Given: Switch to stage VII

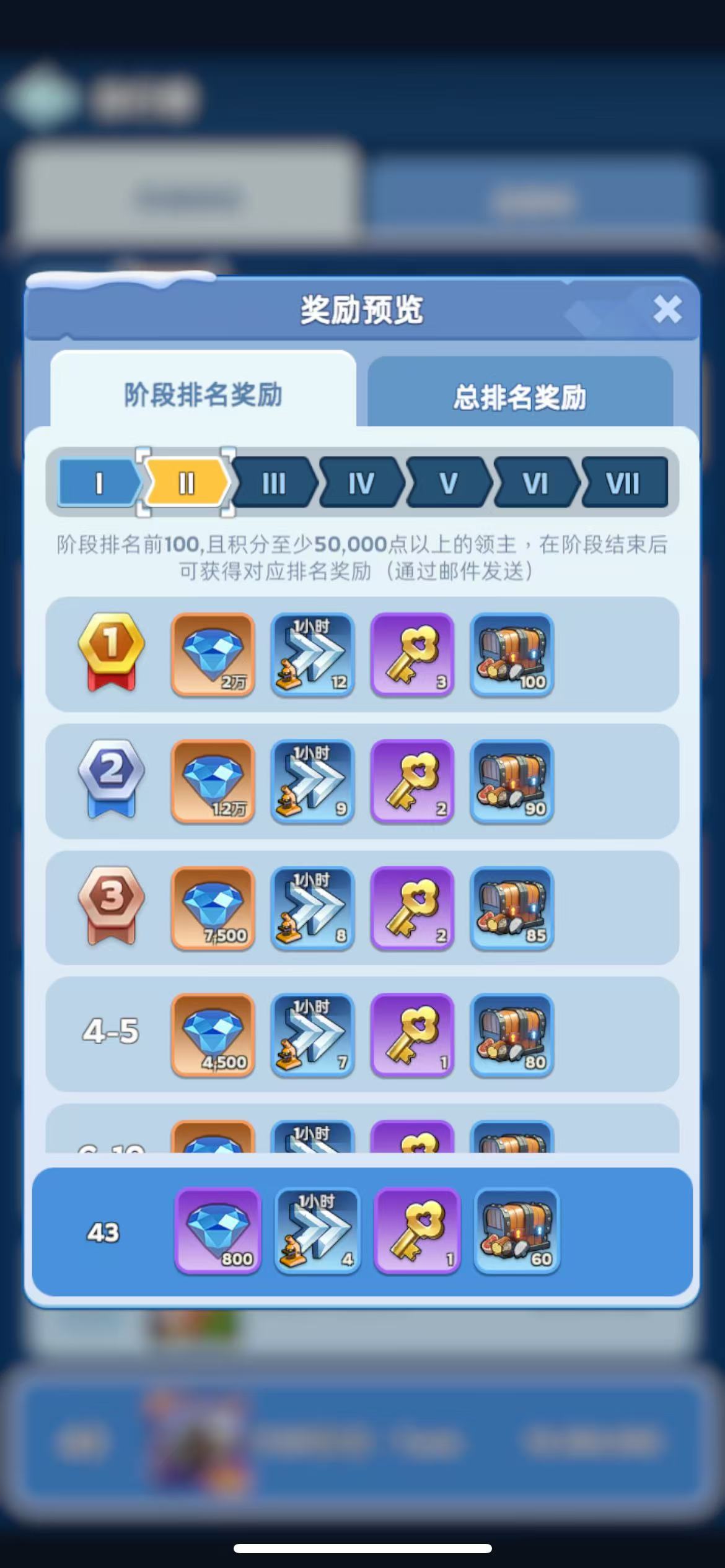Looking at the screenshot, I should [x=622, y=483].
